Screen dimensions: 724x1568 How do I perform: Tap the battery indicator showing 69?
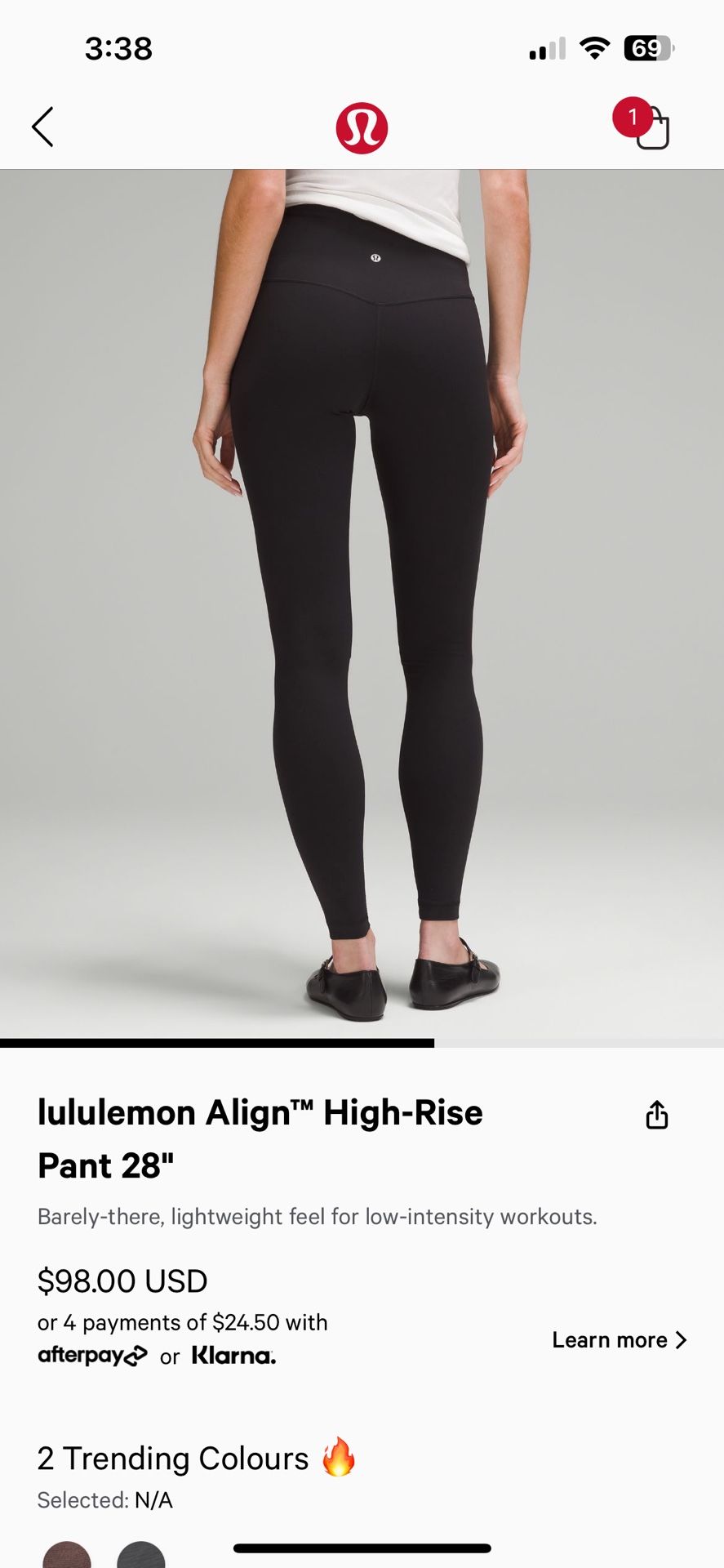click(x=647, y=48)
